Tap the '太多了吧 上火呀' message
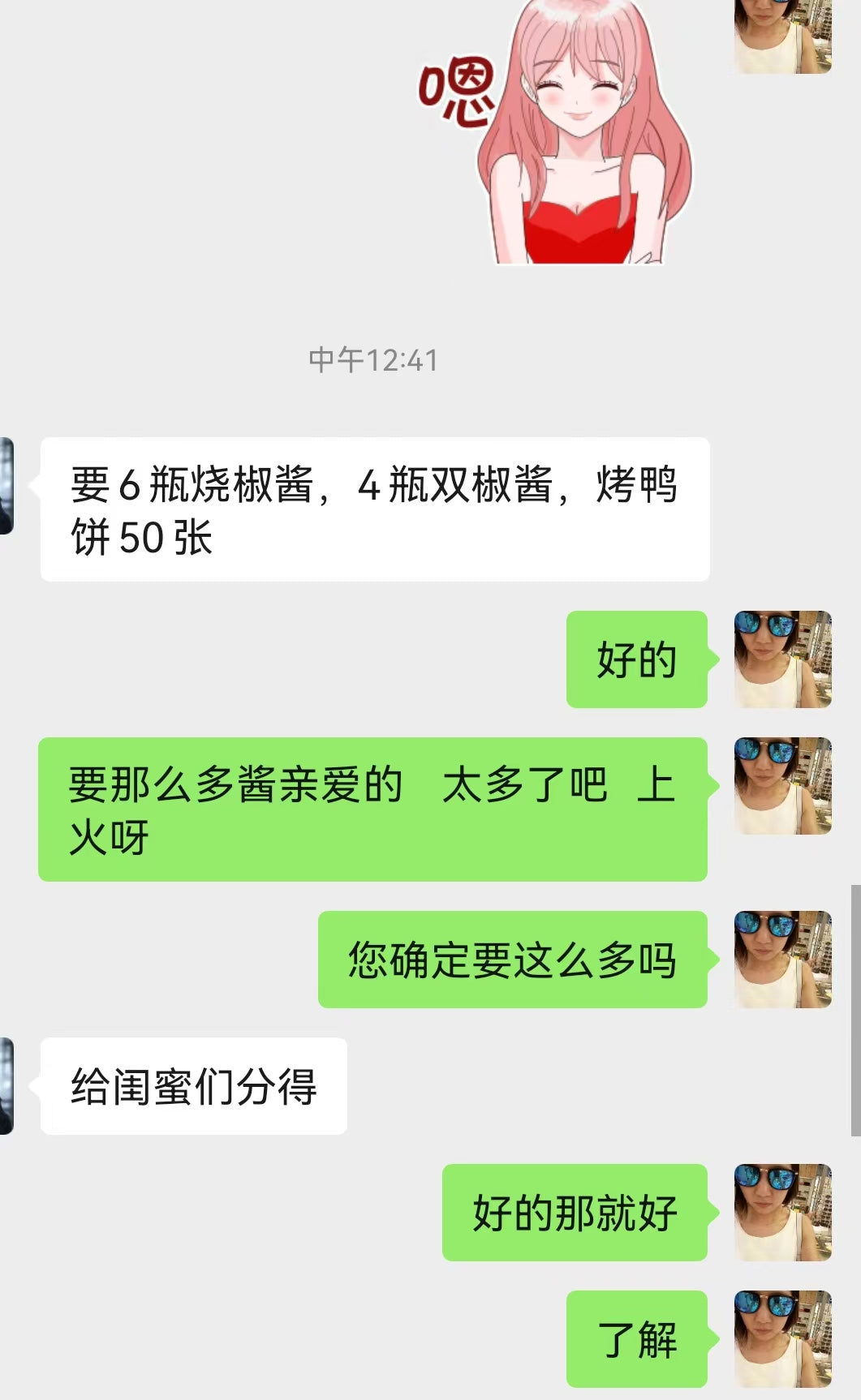Screen dimensions: 861x1400 click(x=373, y=807)
